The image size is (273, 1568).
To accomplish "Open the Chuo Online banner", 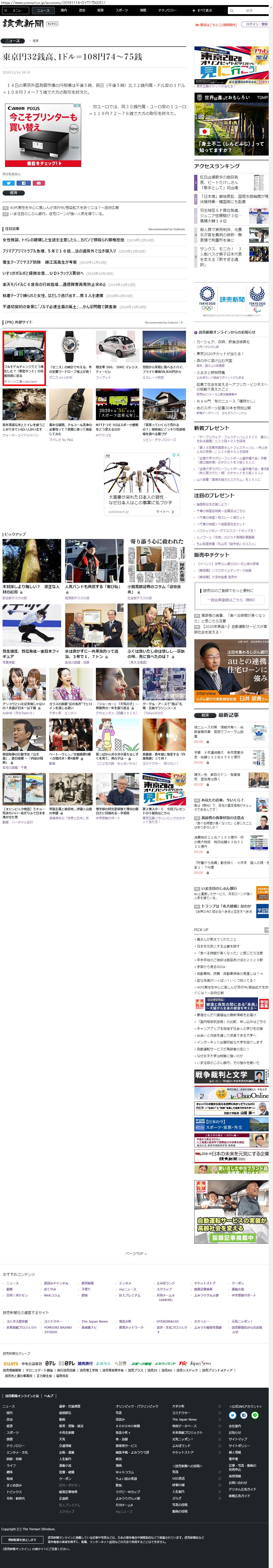I will [x=232, y=1094].
